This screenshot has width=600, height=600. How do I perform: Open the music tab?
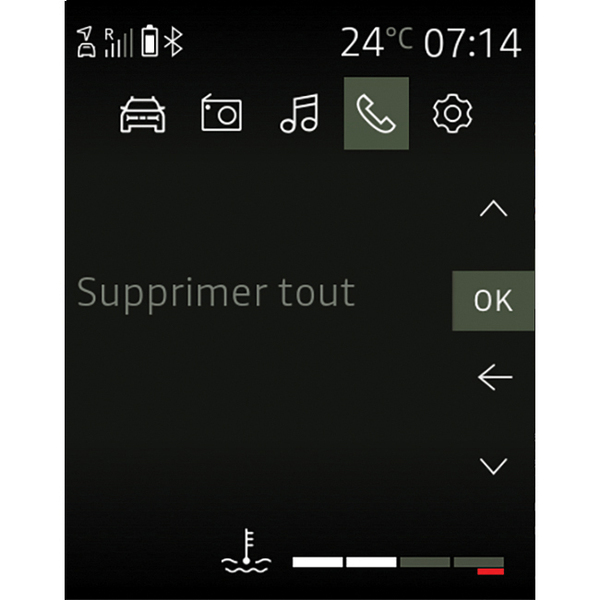[299, 115]
